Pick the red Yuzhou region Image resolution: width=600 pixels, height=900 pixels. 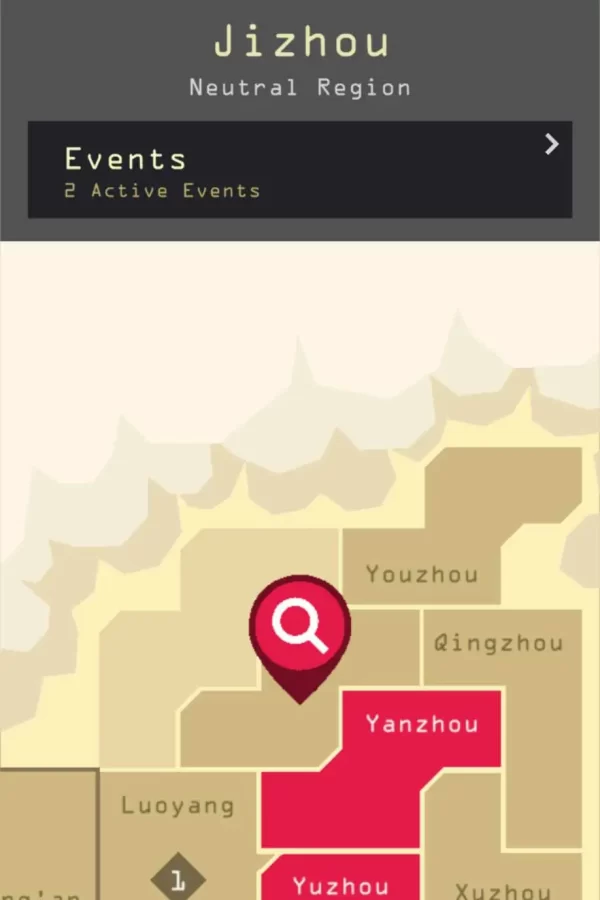(x=340, y=884)
